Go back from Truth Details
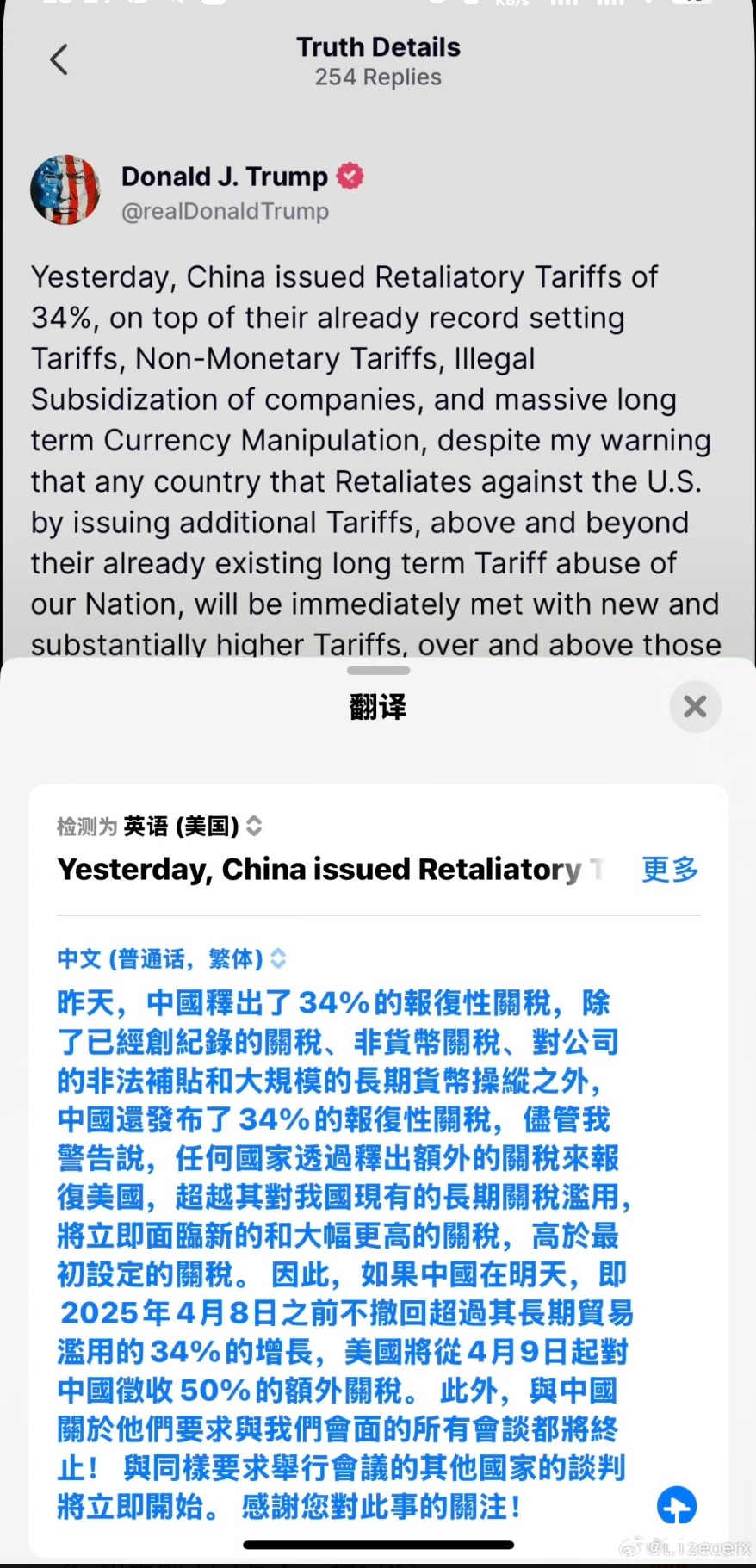This screenshot has height=1568, width=756. pos(59,60)
